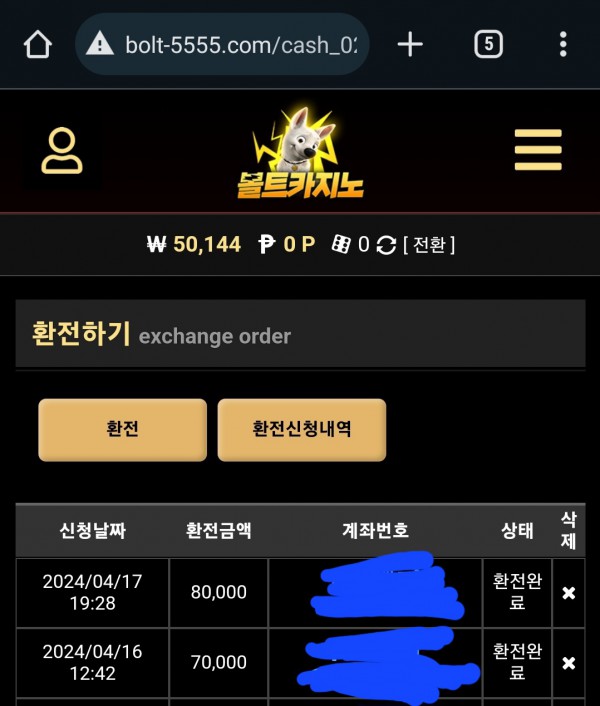Open 환전신청내역 request history
600x706 pixels.
point(301,430)
